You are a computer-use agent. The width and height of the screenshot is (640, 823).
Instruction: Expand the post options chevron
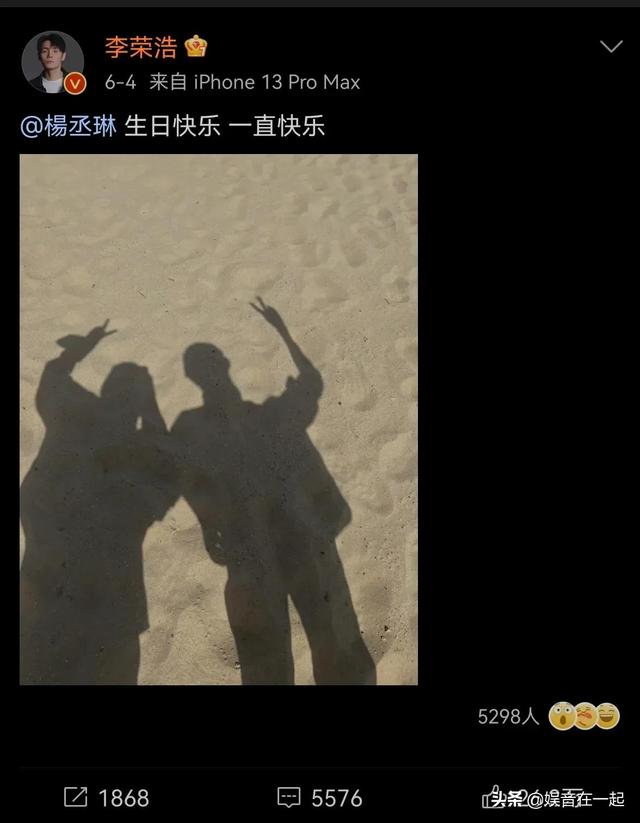pyautogui.click(x=611, y=46)
